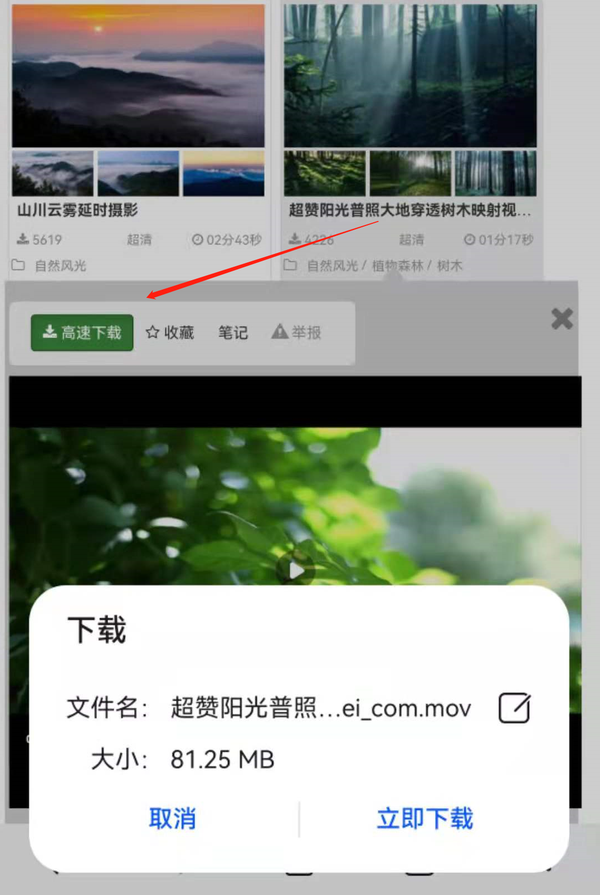Play the forest video preview
This screenshot has height=895, width=600.
point(296,570)
